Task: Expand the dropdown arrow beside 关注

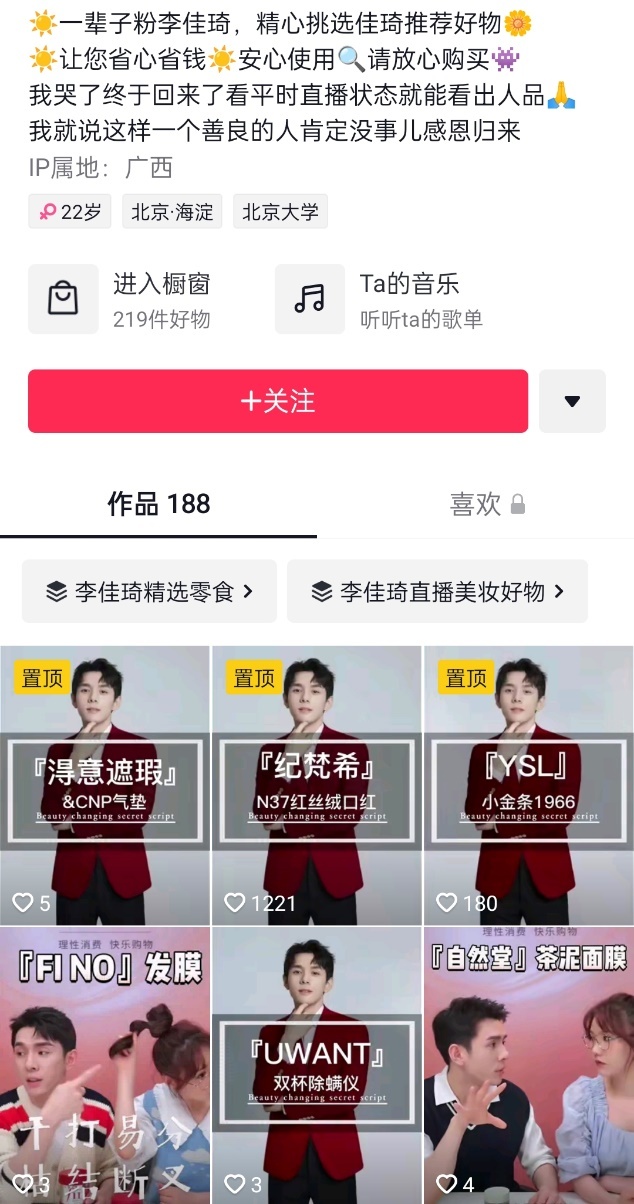Action: [572, 401]
